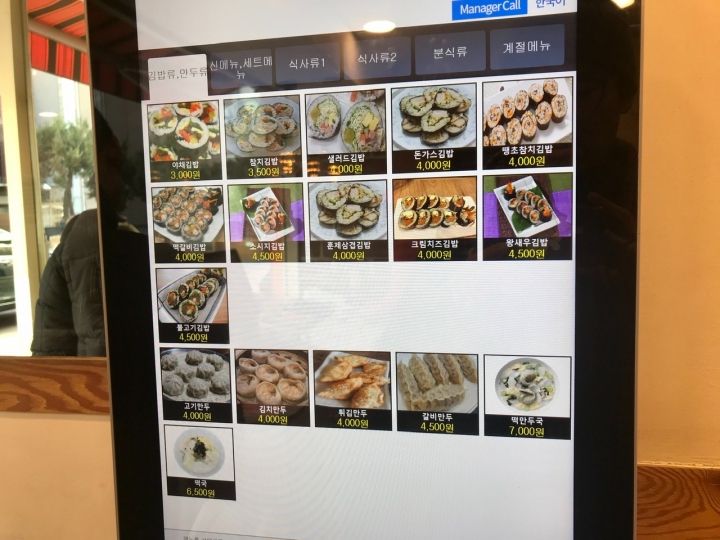Select 떡만두국 for 7,000원
The width and height of the screenshot is (720, 540).
pos(527,395)
